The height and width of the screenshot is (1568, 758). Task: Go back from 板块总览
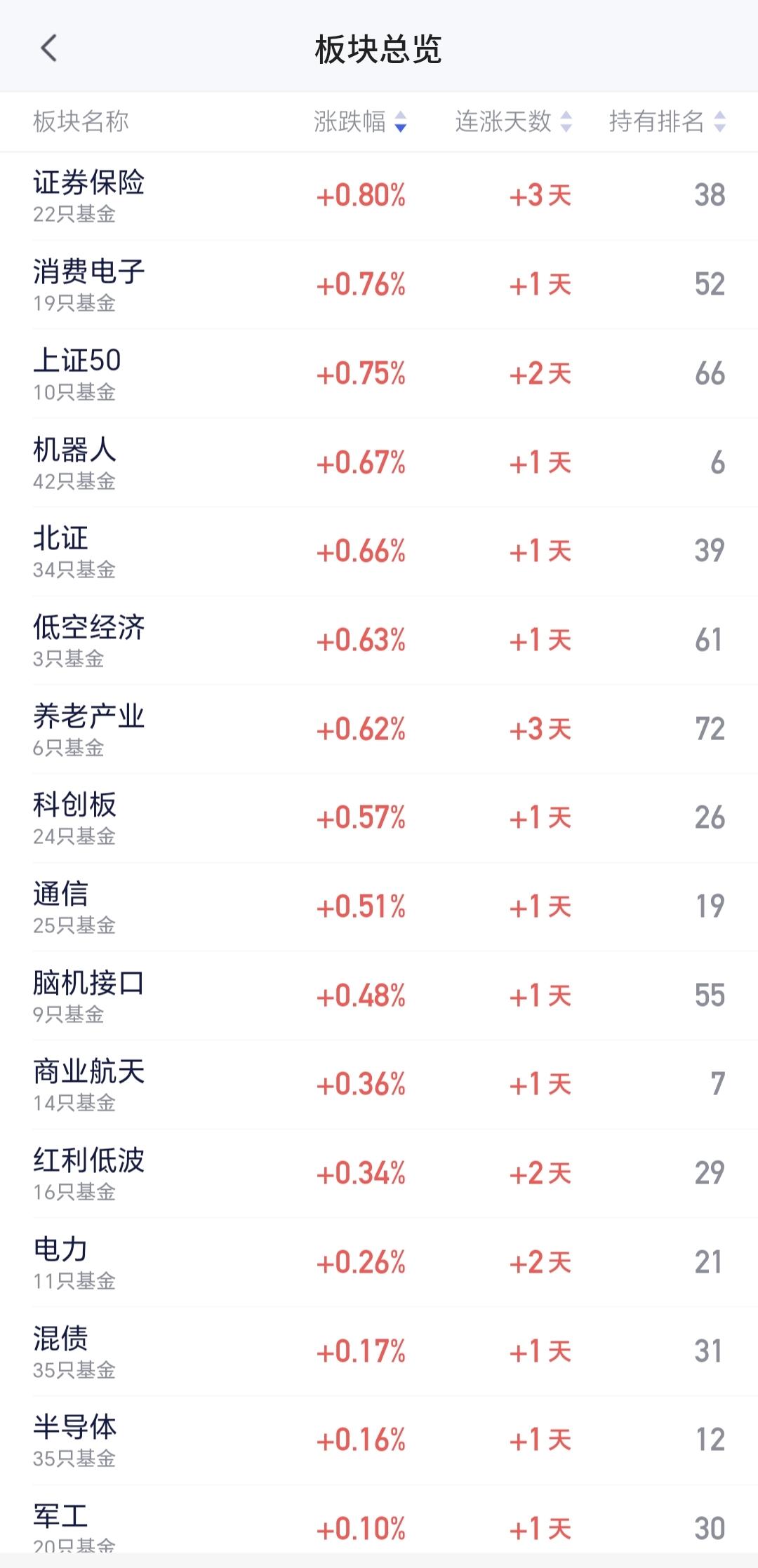pos(48,48)
